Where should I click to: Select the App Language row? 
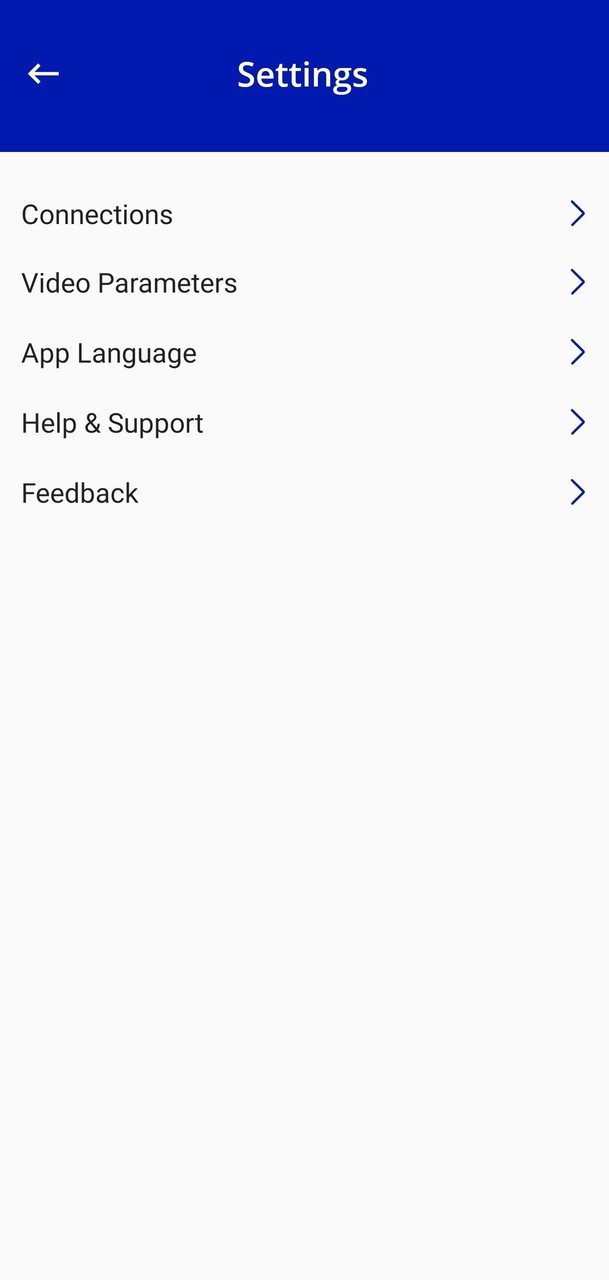click(109, 354)
